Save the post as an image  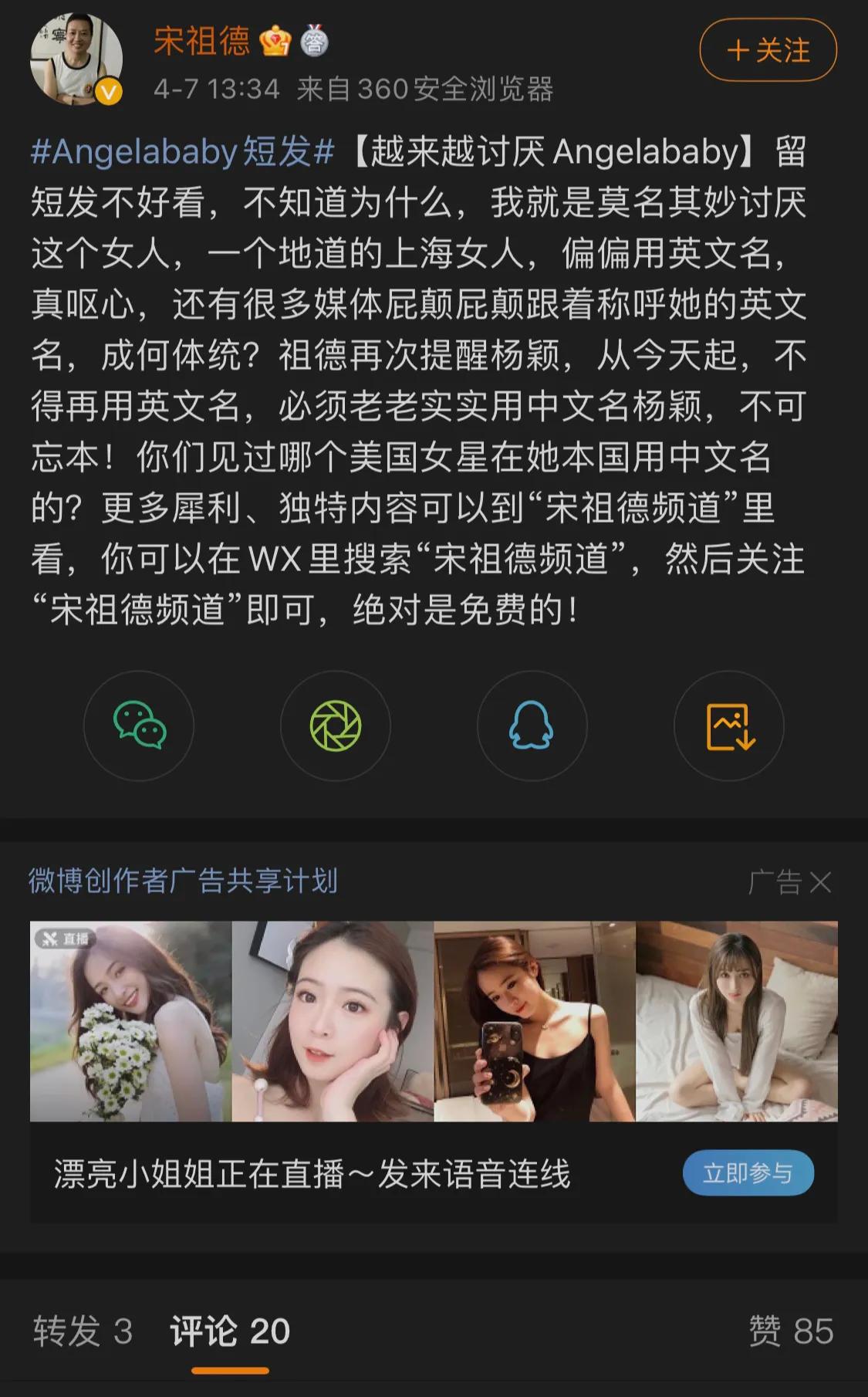tap(729, 726)
